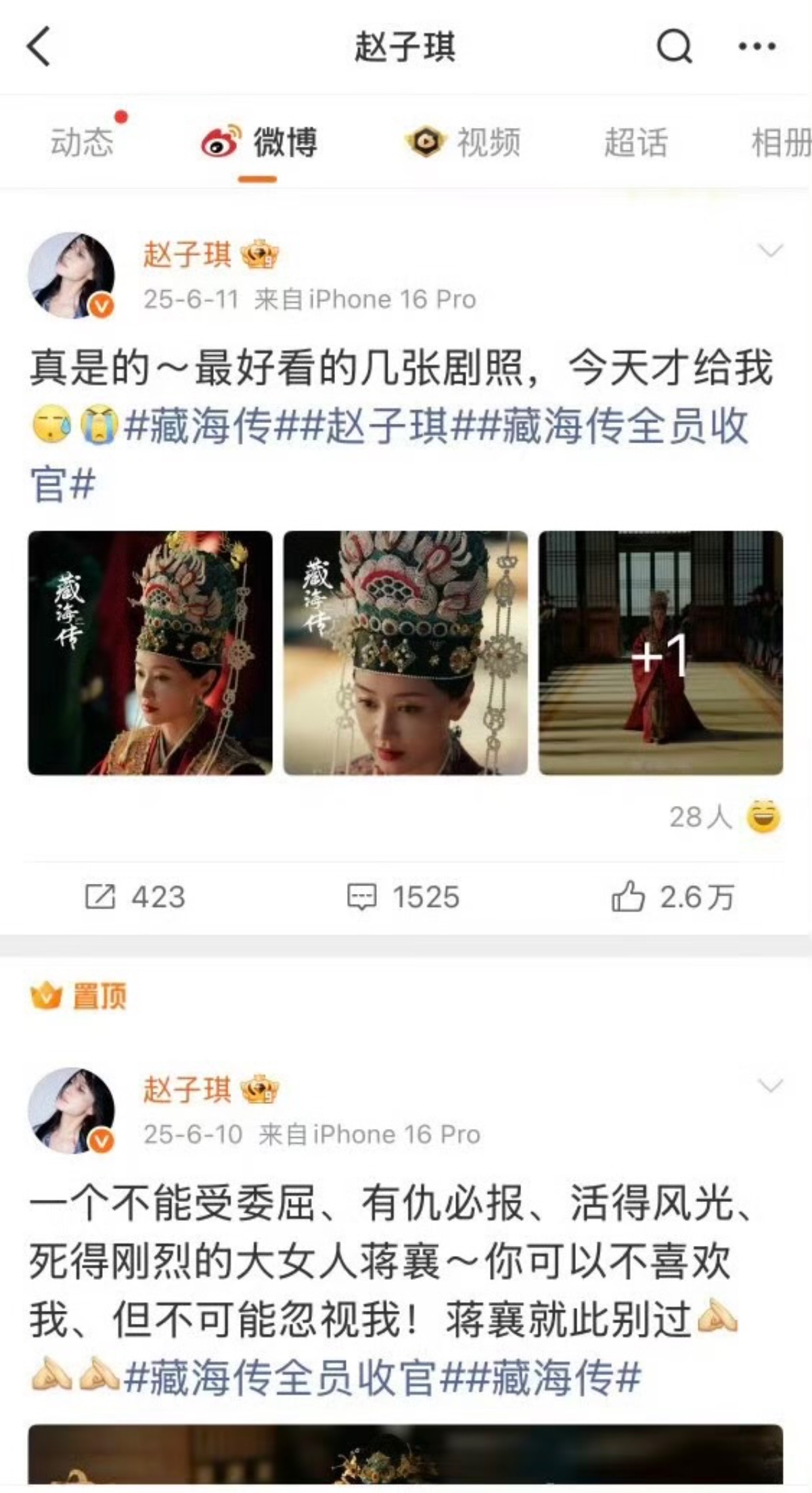Switch to the 动态 tab

[83, 143]
